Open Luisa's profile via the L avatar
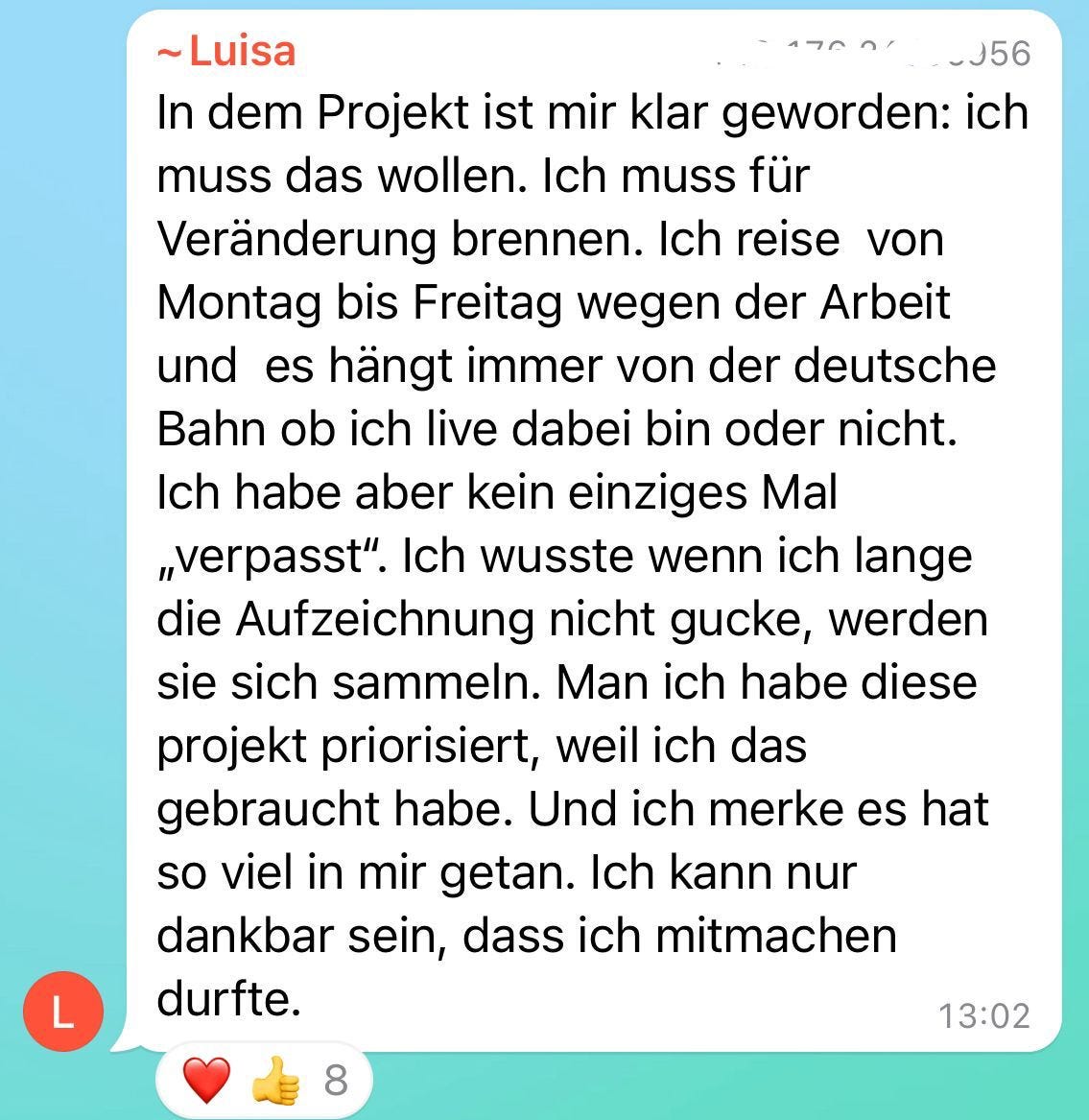1089x1120 pixels. (x=62, y=1011)
